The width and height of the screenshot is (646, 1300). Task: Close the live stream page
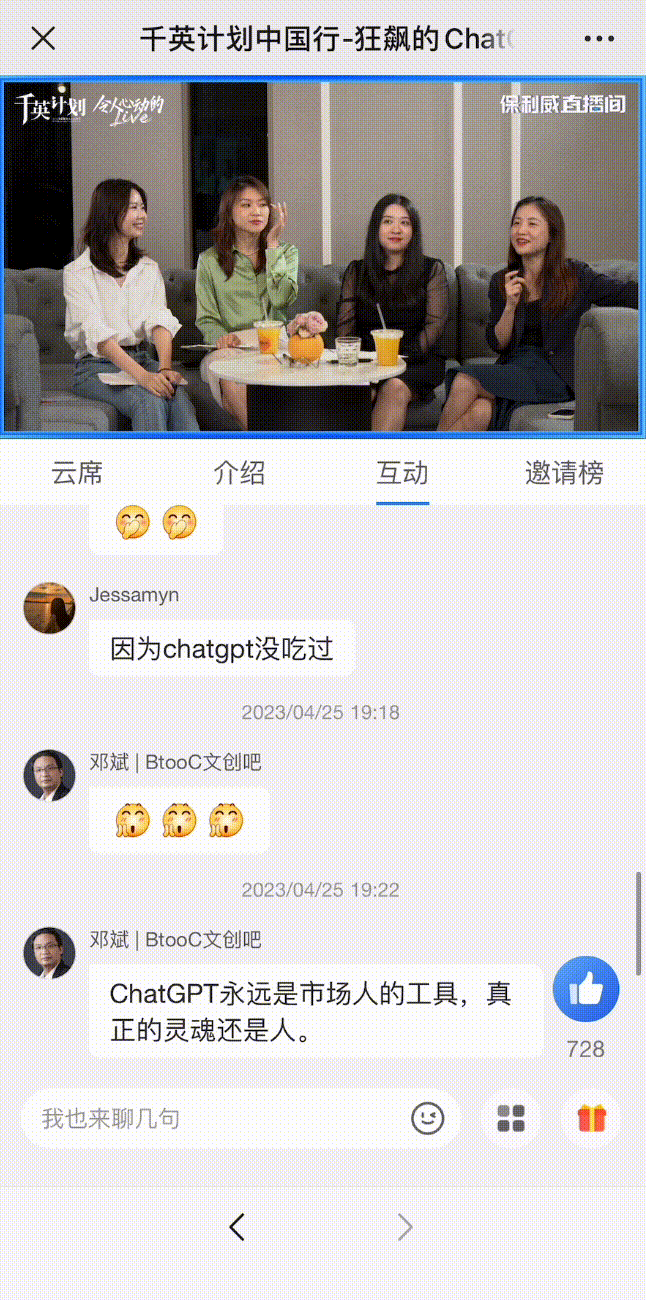[x=43, y=39]
